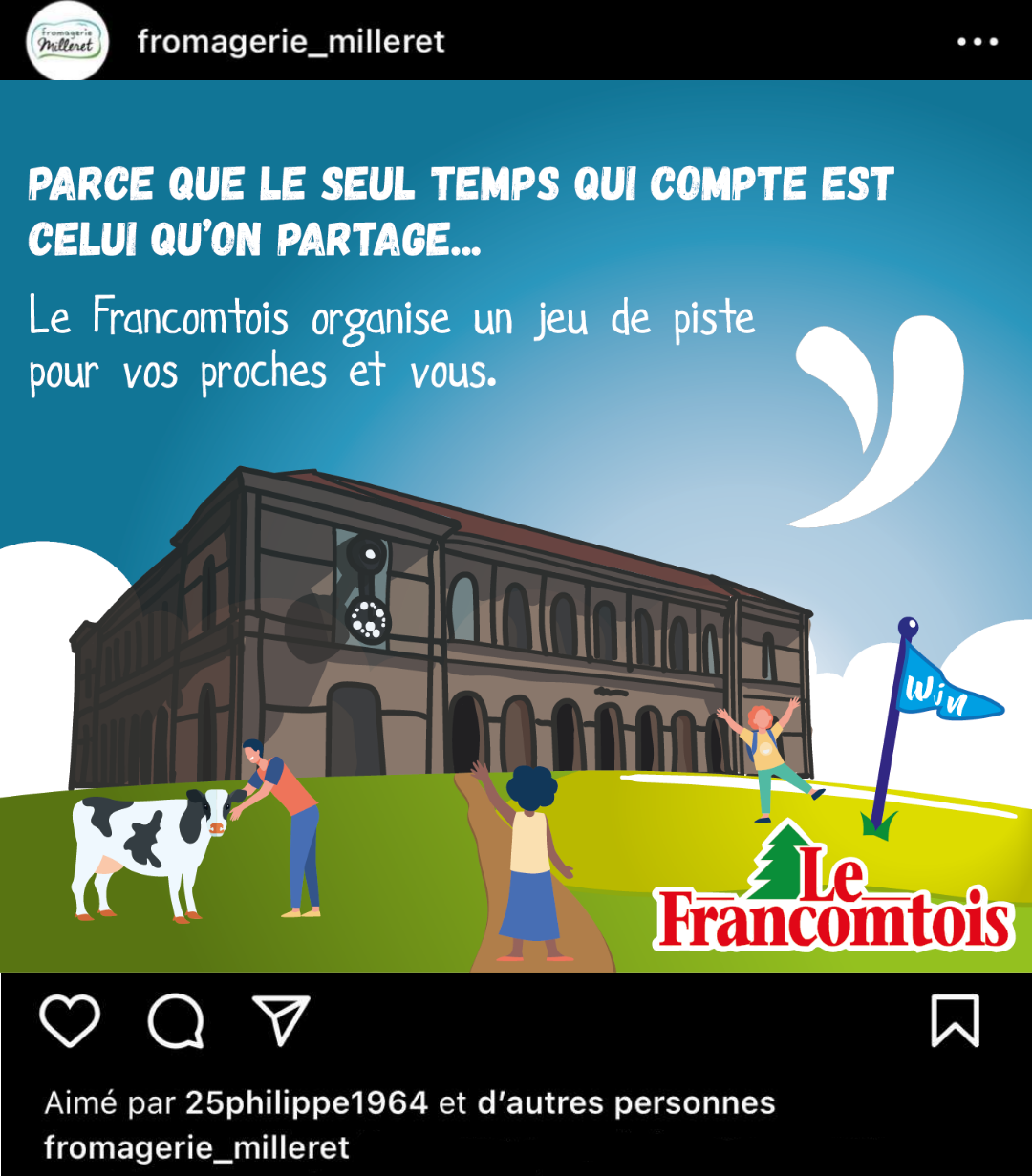Like the Le Francomtois post
This screenshot has width=1032, height=1176.
click(70, 1020)
